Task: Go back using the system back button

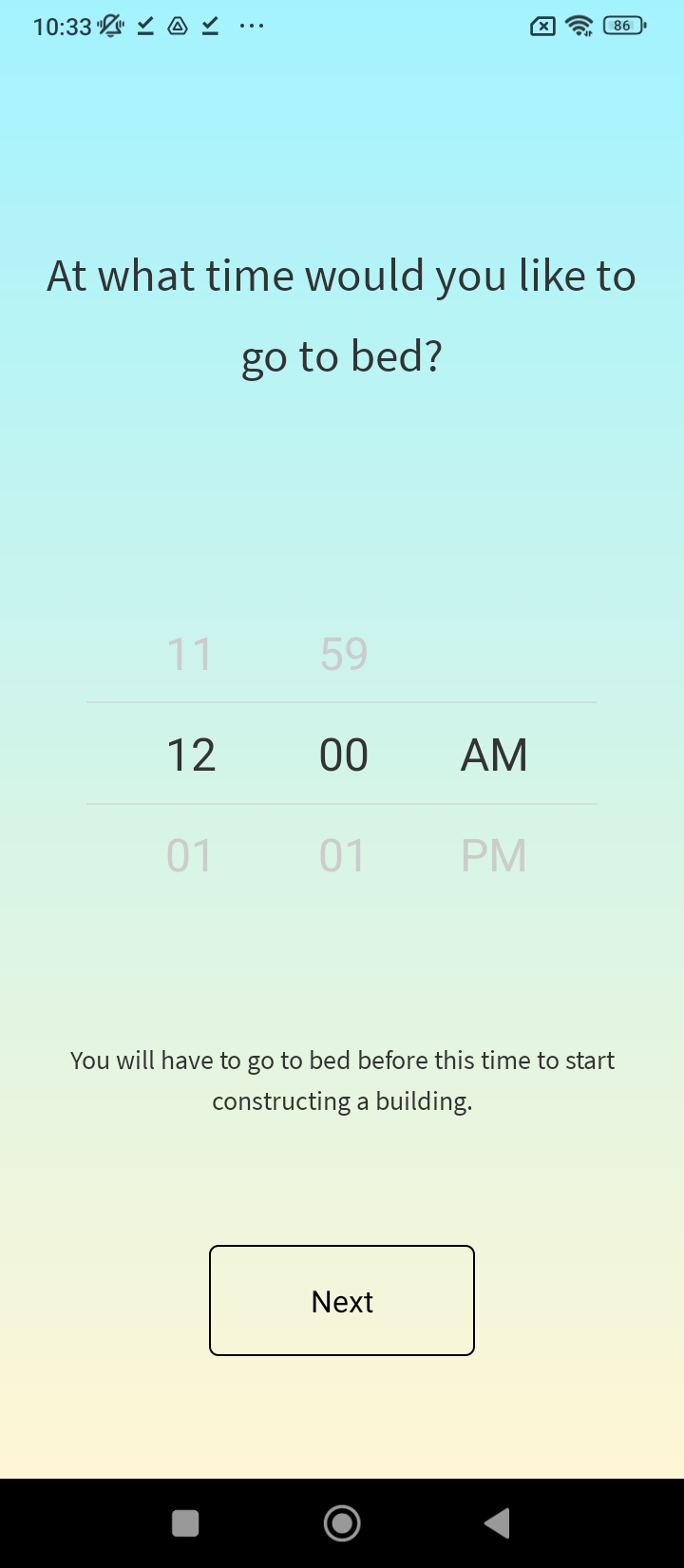Action: click(x=497, y=1523)
